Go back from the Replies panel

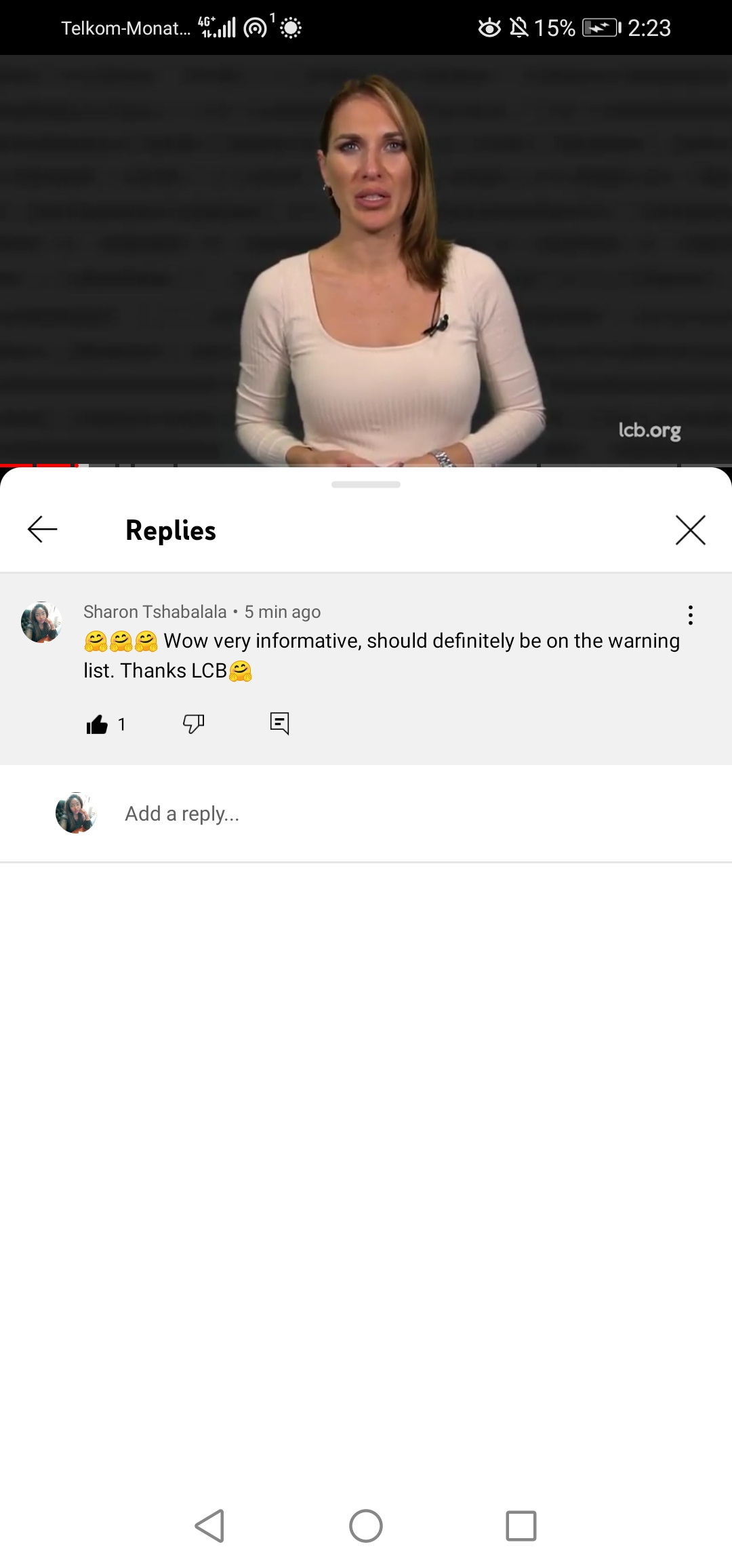click(x=42, y=530)
